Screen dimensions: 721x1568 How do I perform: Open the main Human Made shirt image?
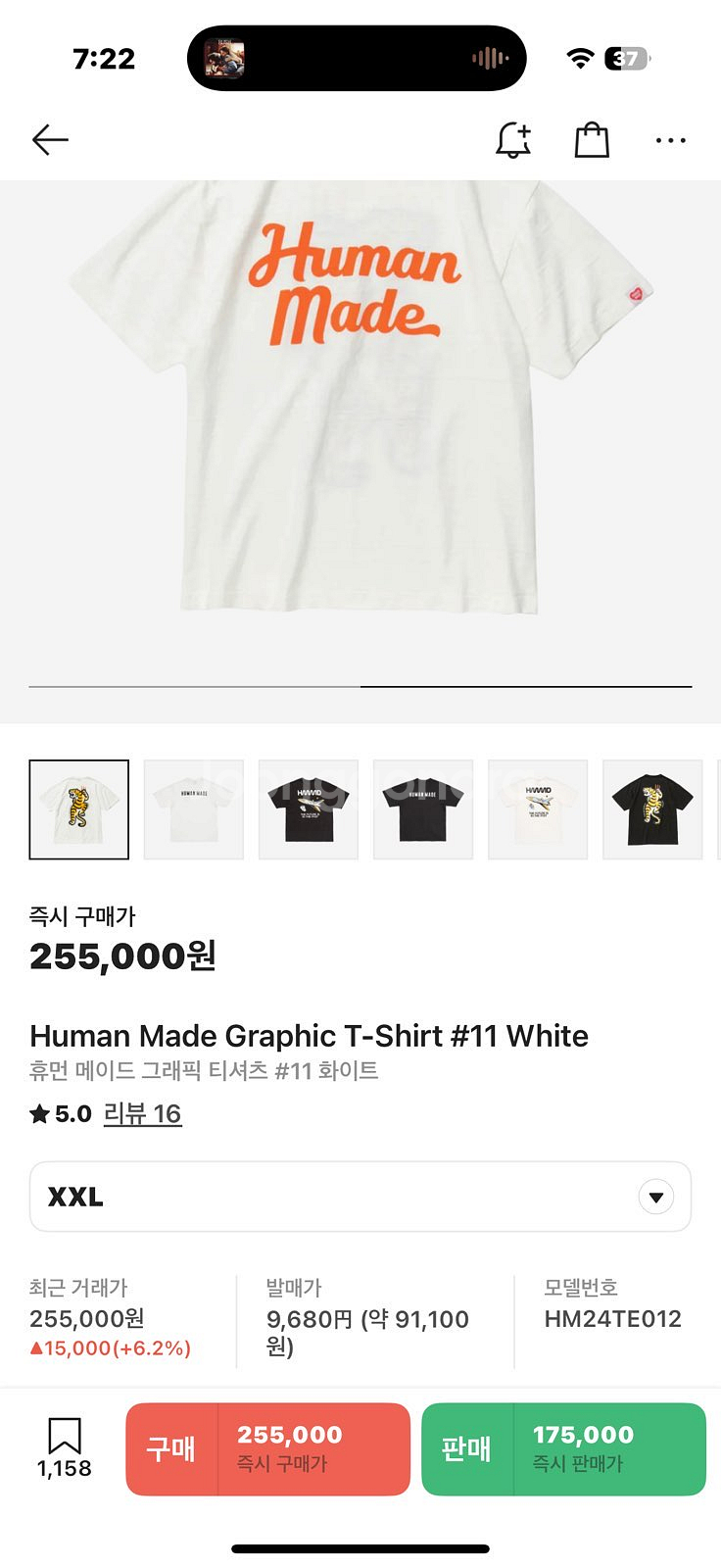point(360,412)
